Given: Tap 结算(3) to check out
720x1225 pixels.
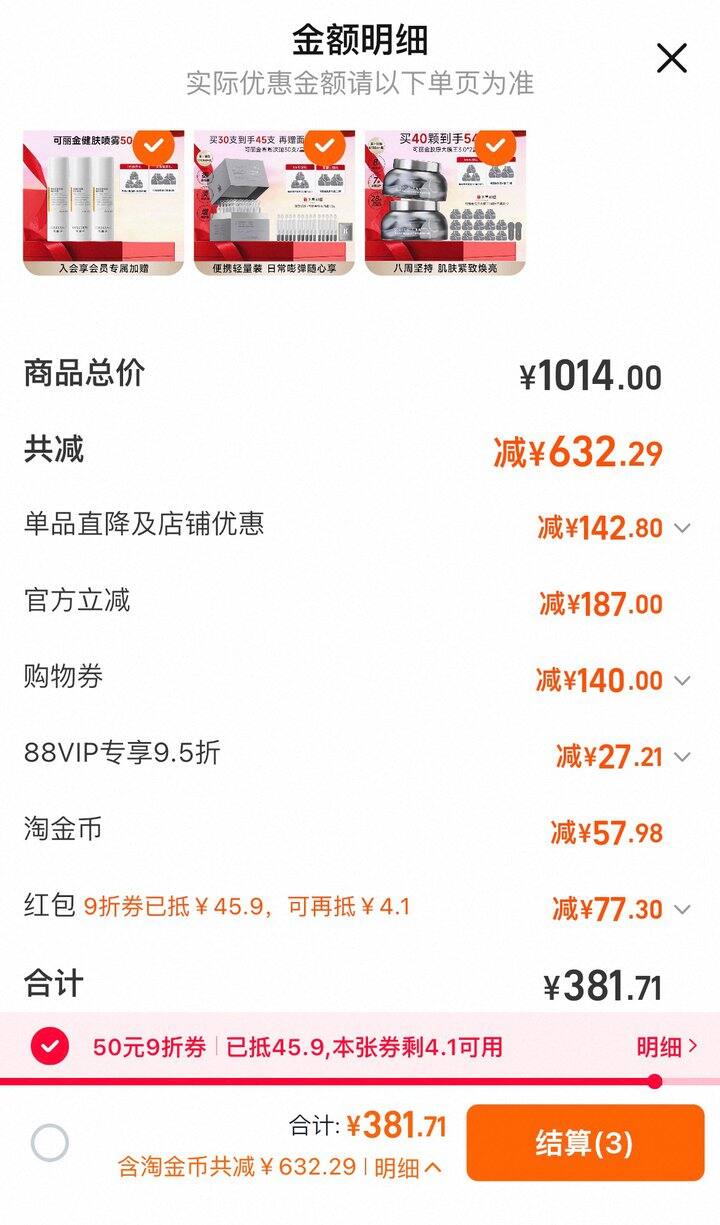Looking at the screenshot, I should (x=585, y=1143).
